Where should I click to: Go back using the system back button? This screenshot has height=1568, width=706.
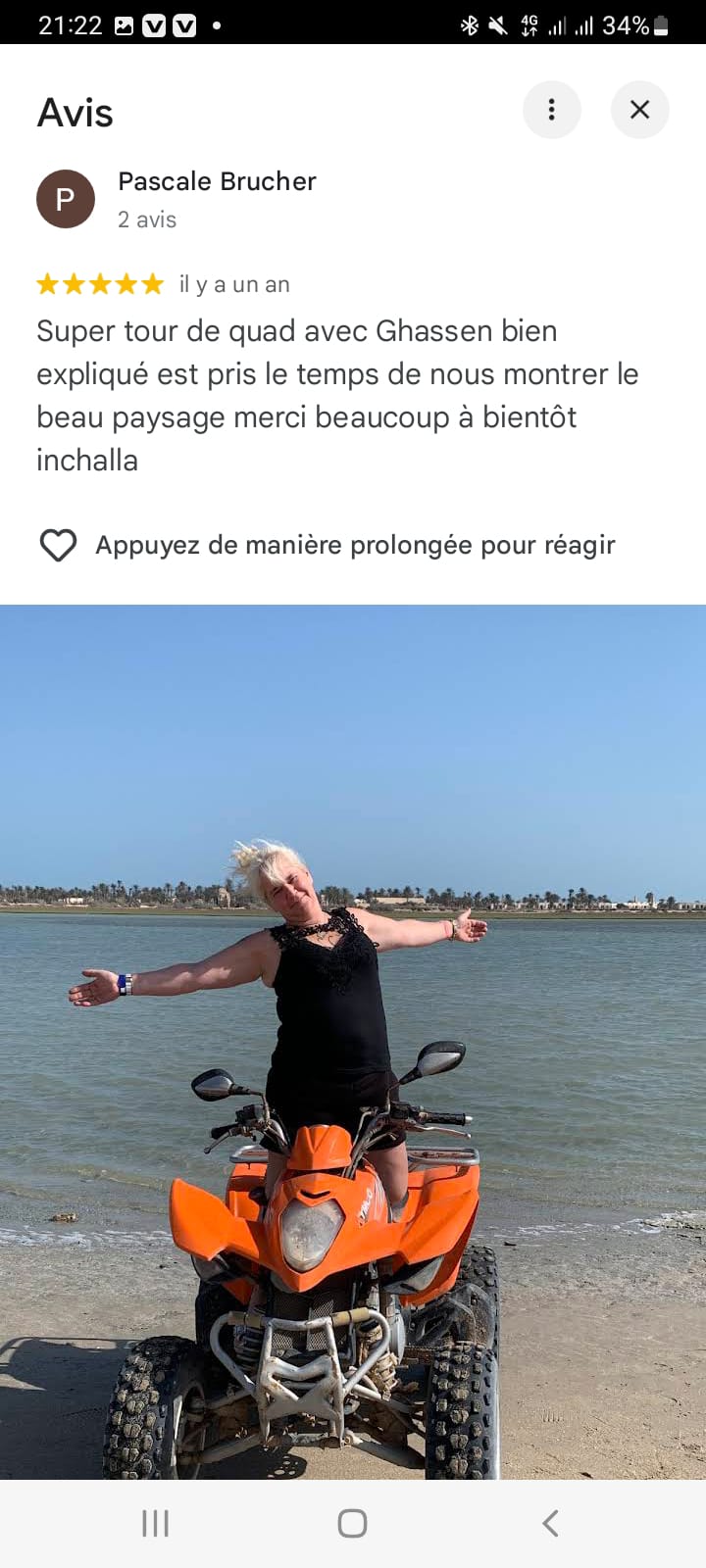click(550, 1523)
